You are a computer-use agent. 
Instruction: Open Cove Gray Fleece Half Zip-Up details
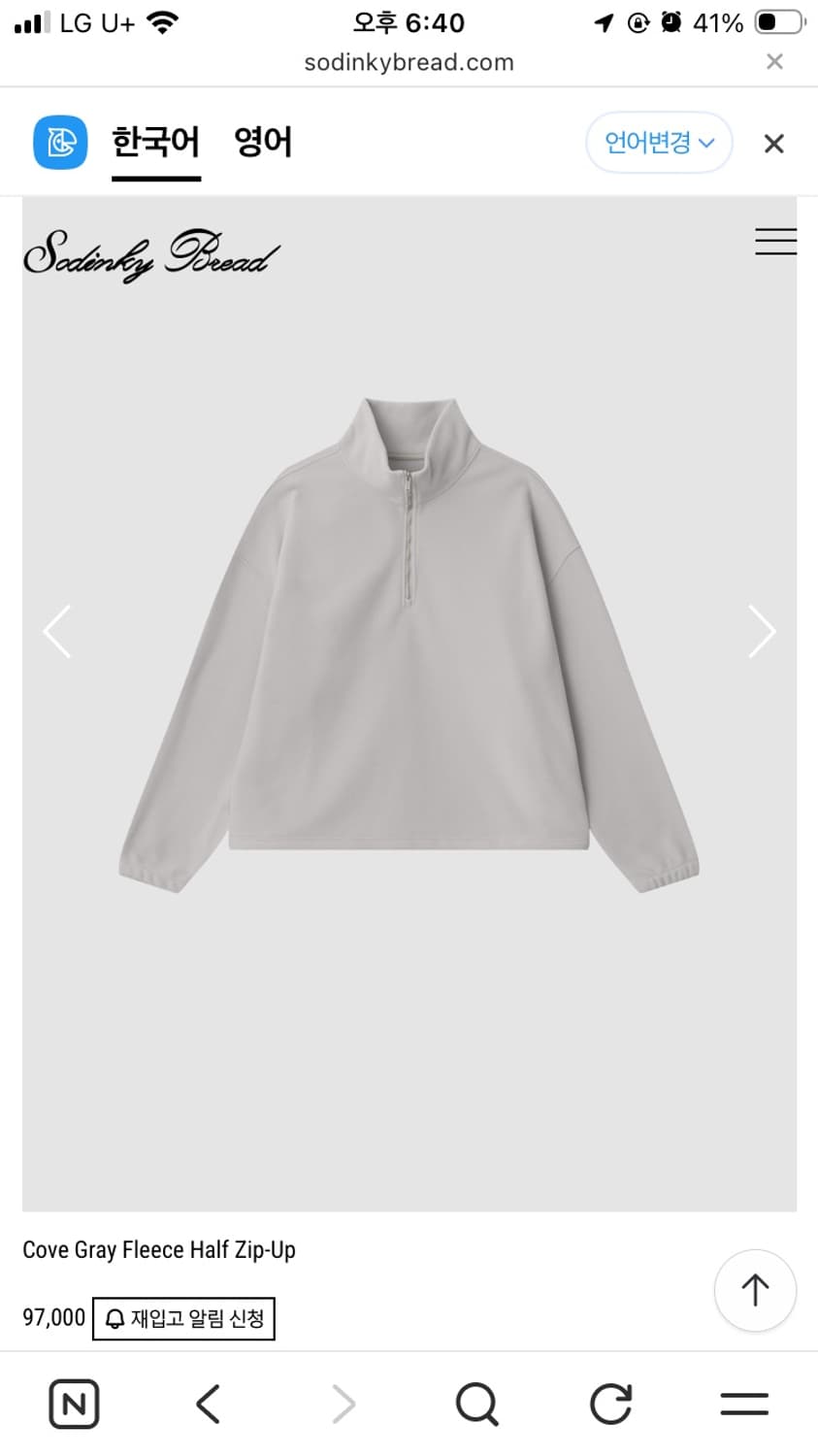[158, 1250]
